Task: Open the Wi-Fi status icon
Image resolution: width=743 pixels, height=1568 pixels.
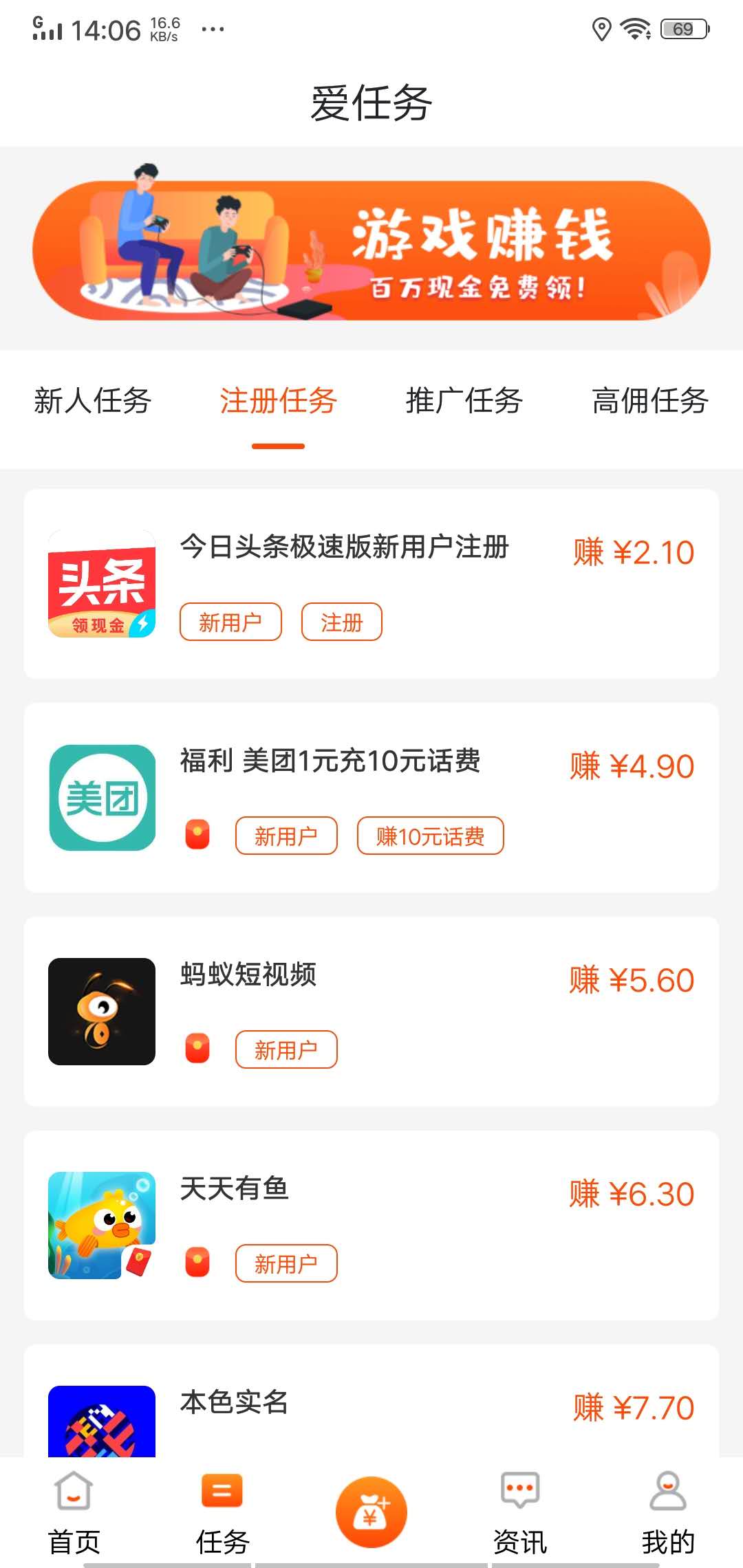Action: pyautogui.click(x=634, y=29)
